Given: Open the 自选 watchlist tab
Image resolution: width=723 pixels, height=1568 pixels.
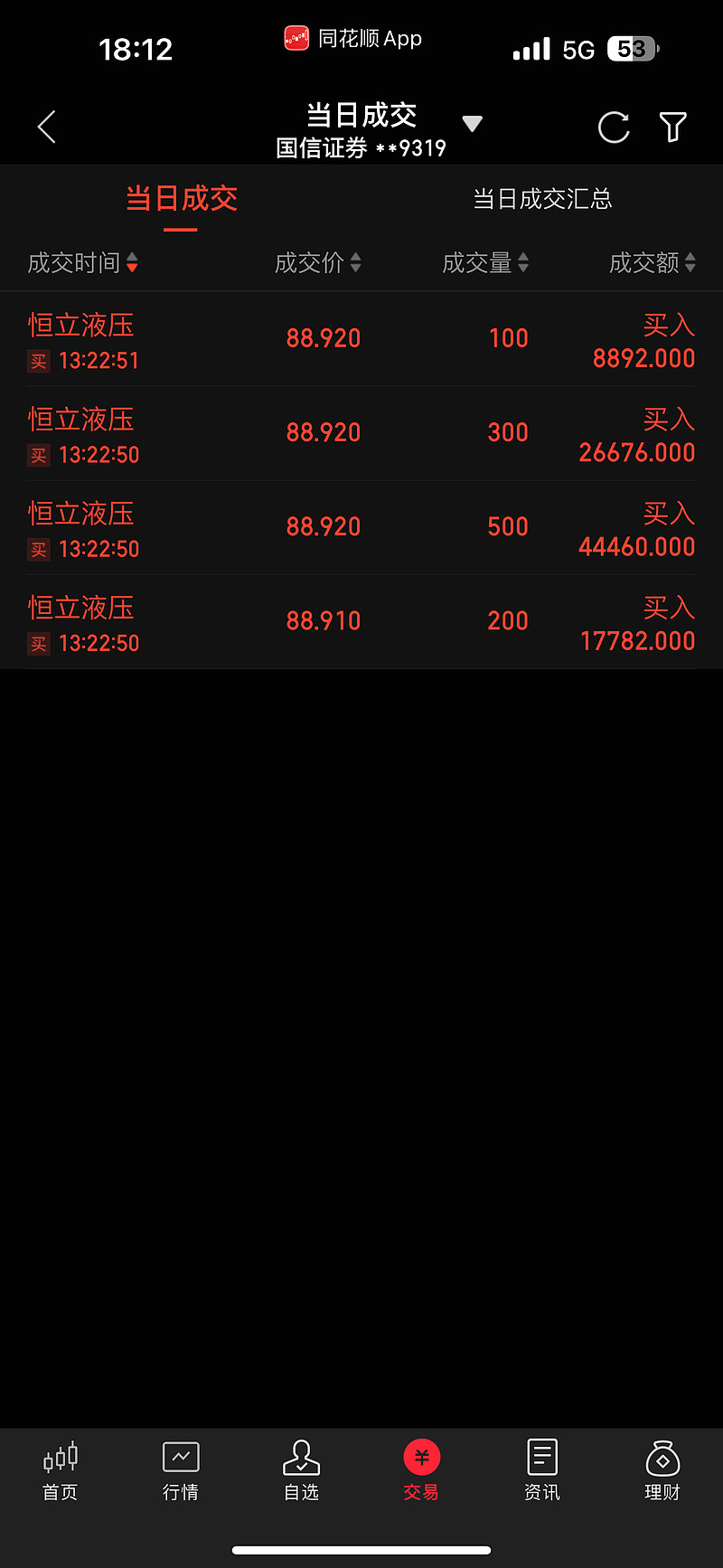Looking at the screenshot, I should click(301, 1471).
